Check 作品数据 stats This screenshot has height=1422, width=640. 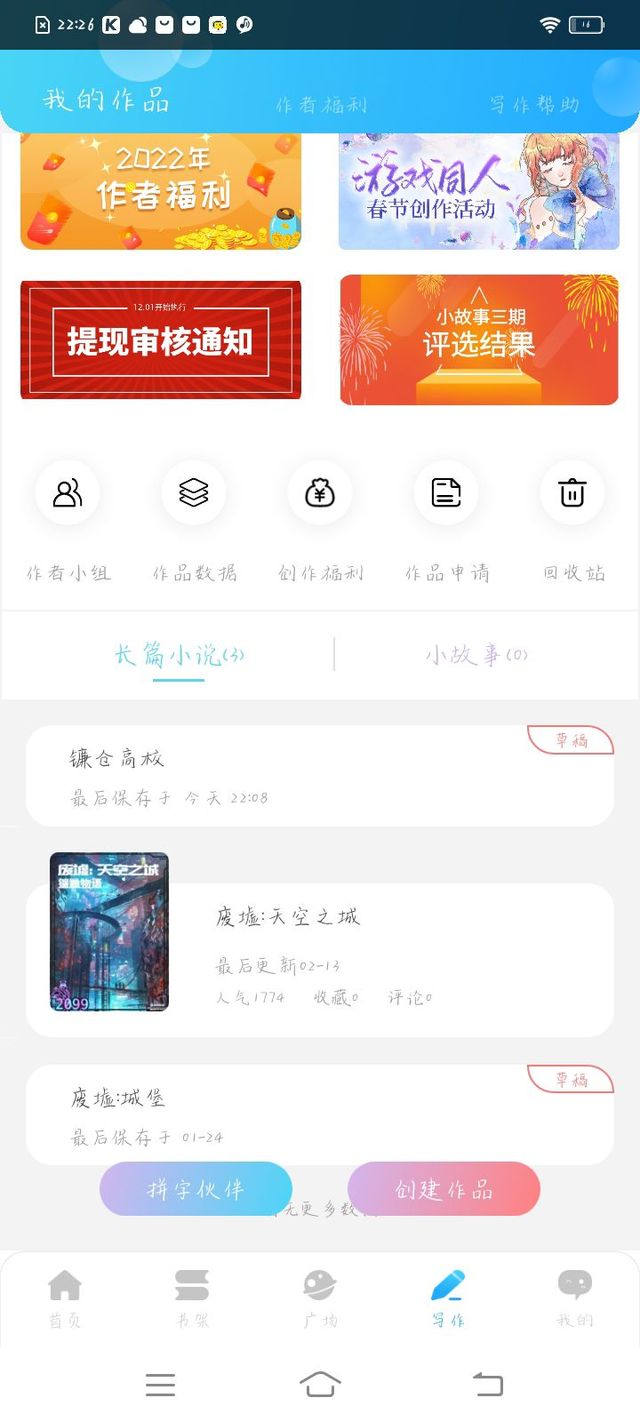tap(194, 493)
